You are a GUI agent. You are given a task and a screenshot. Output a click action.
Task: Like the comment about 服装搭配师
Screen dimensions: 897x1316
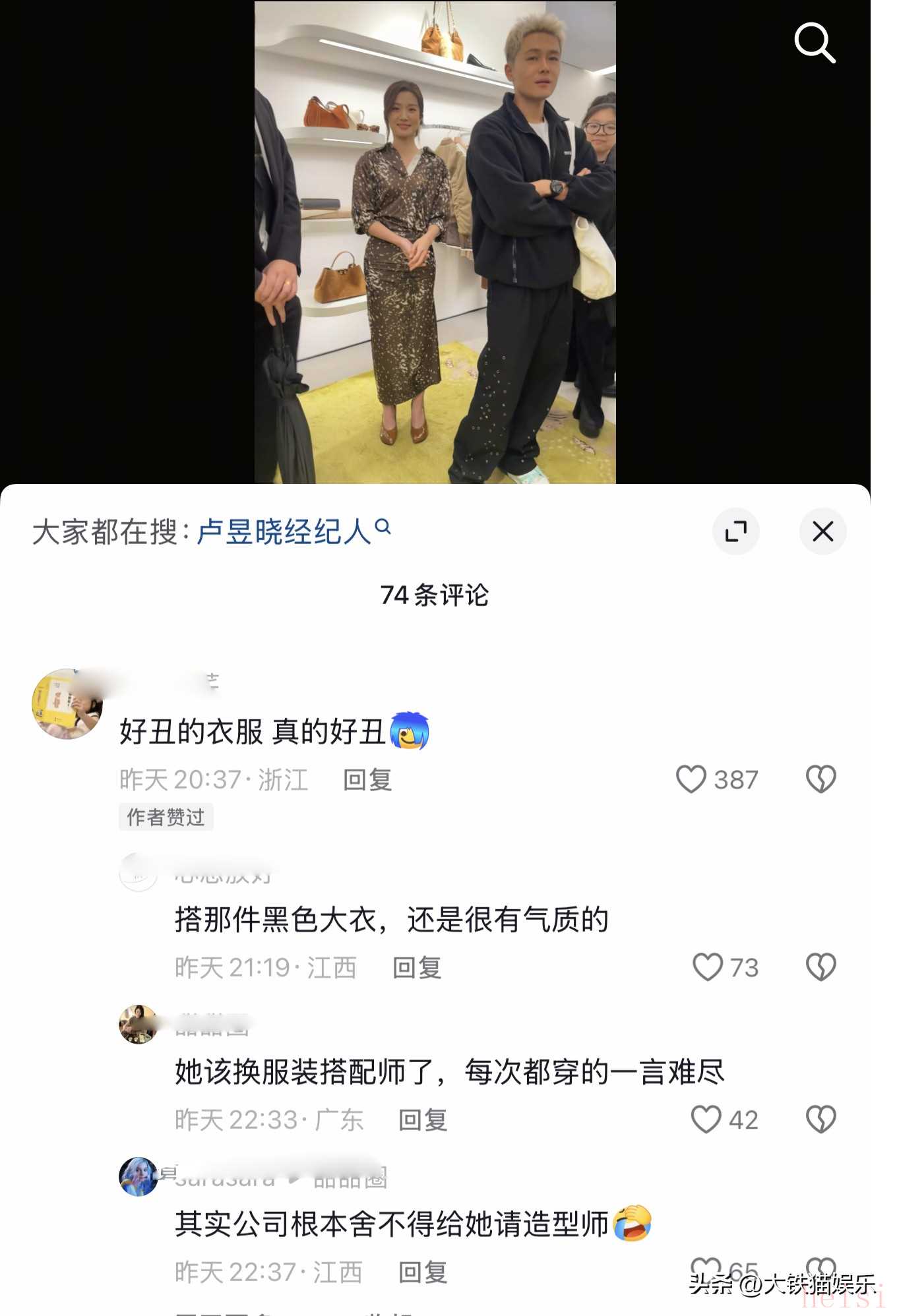pyautogui.click(x=706, y=1120)
